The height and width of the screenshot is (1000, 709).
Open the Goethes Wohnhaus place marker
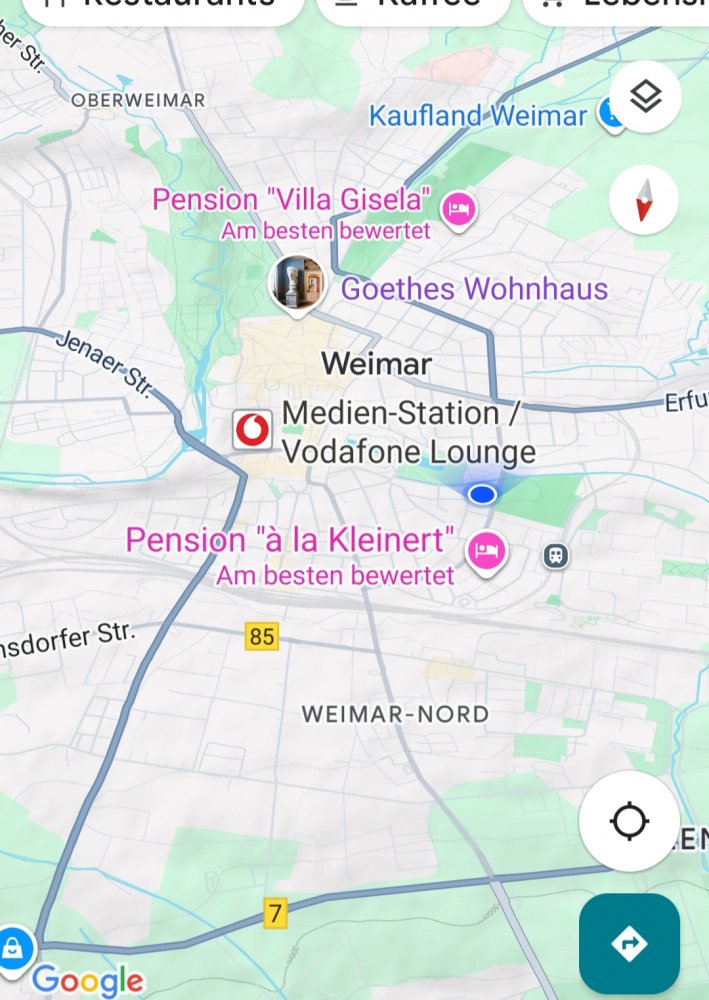click(298, 283)
